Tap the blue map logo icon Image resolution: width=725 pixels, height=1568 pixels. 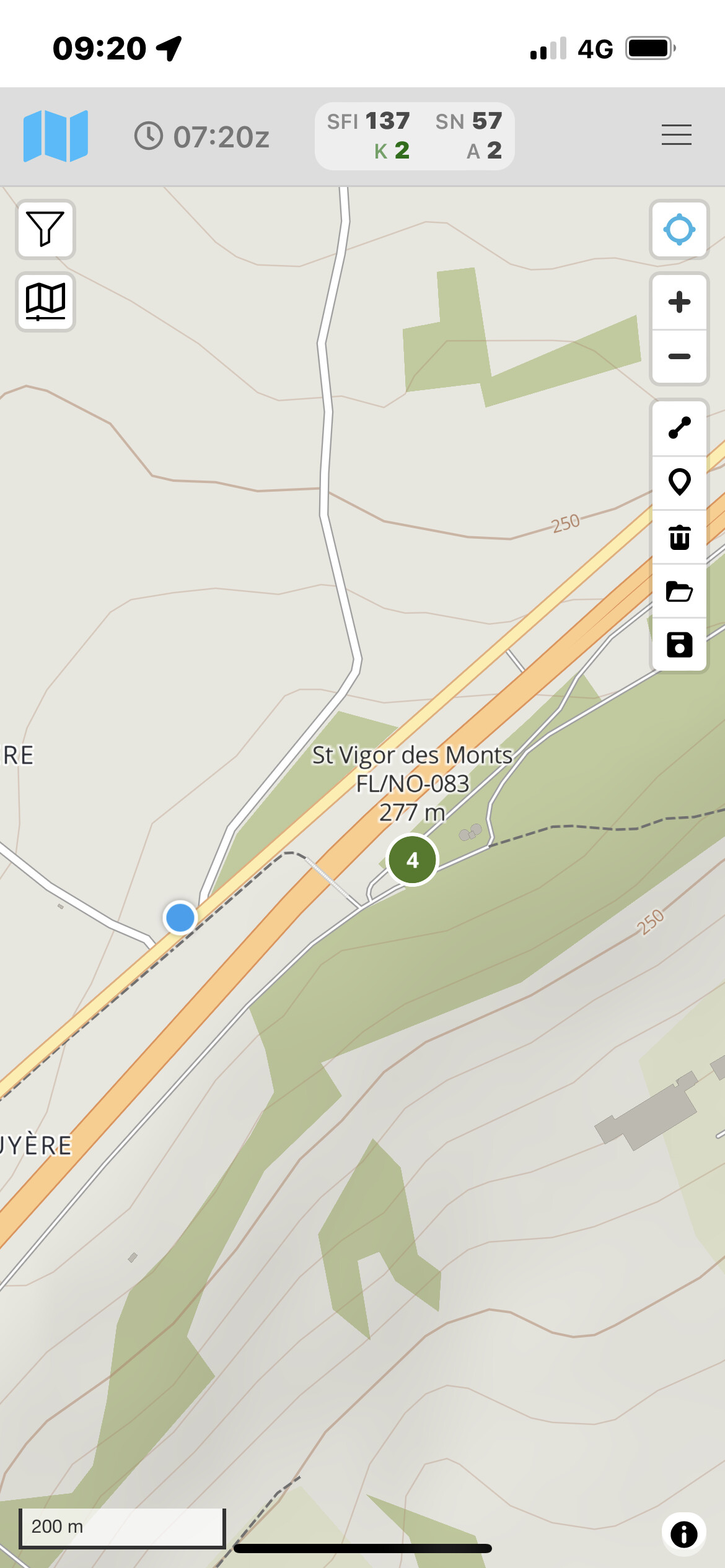pos(56,136)
